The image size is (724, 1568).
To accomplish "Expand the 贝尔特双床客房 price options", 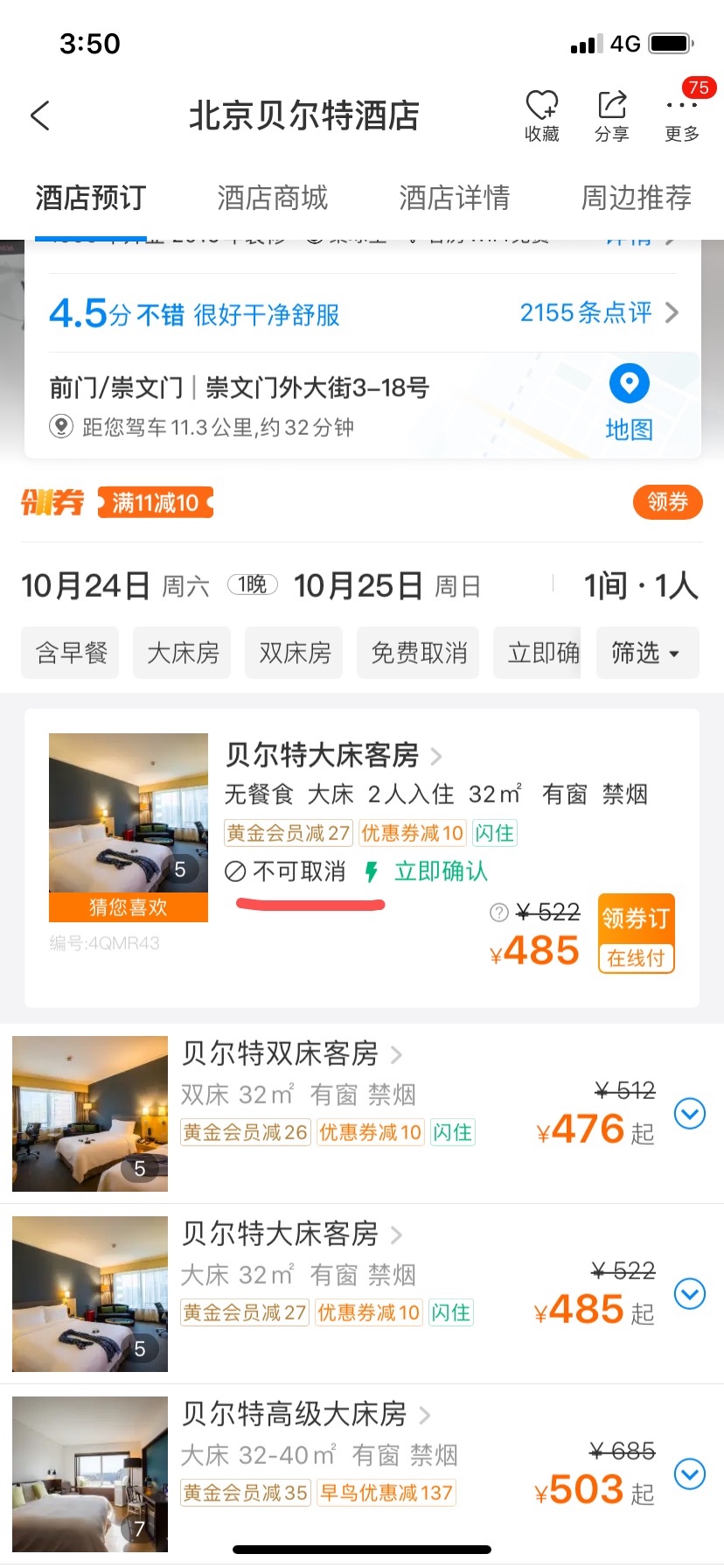I will [x=690, y=1113].
